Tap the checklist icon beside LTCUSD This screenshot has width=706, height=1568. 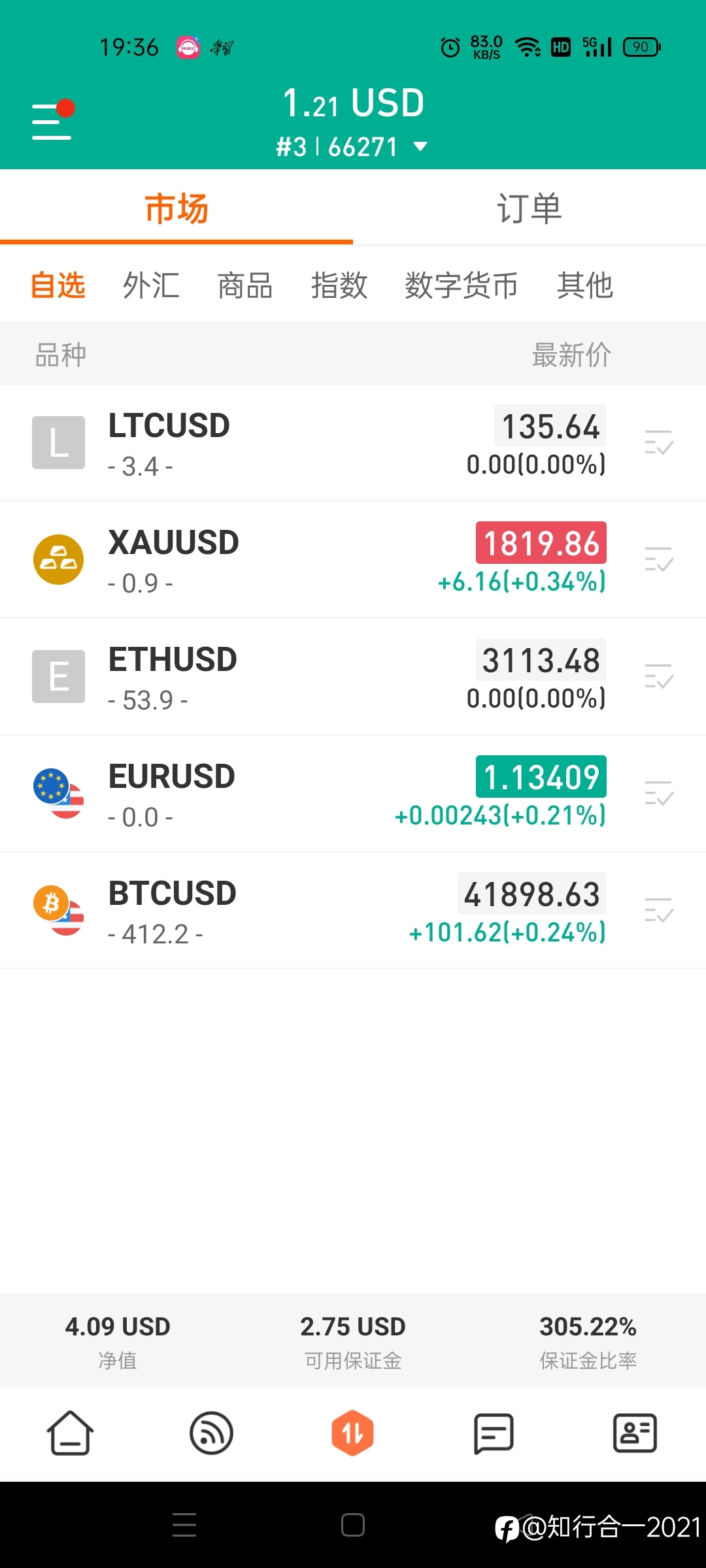tap(658, 443)
